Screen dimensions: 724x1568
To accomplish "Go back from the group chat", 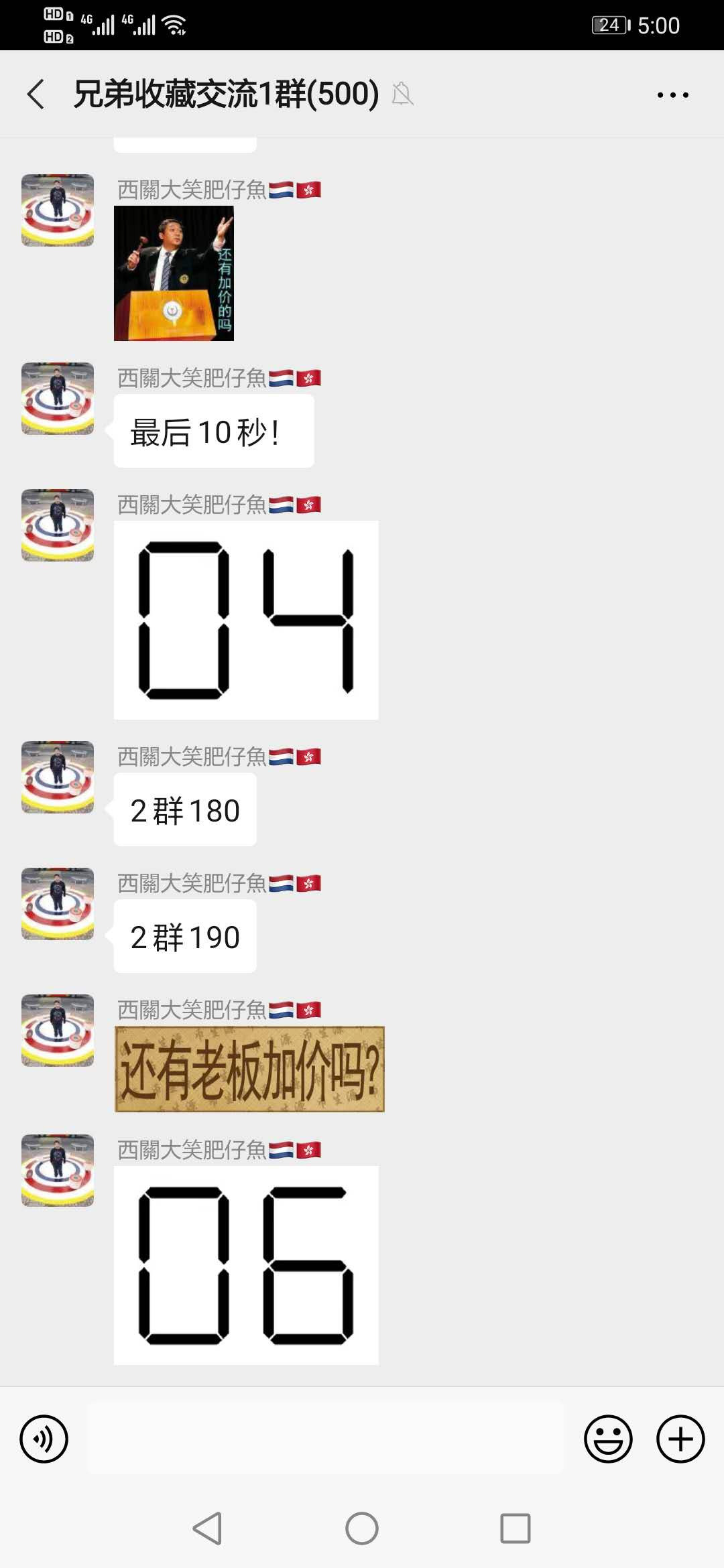I will (x=37, y=94).
